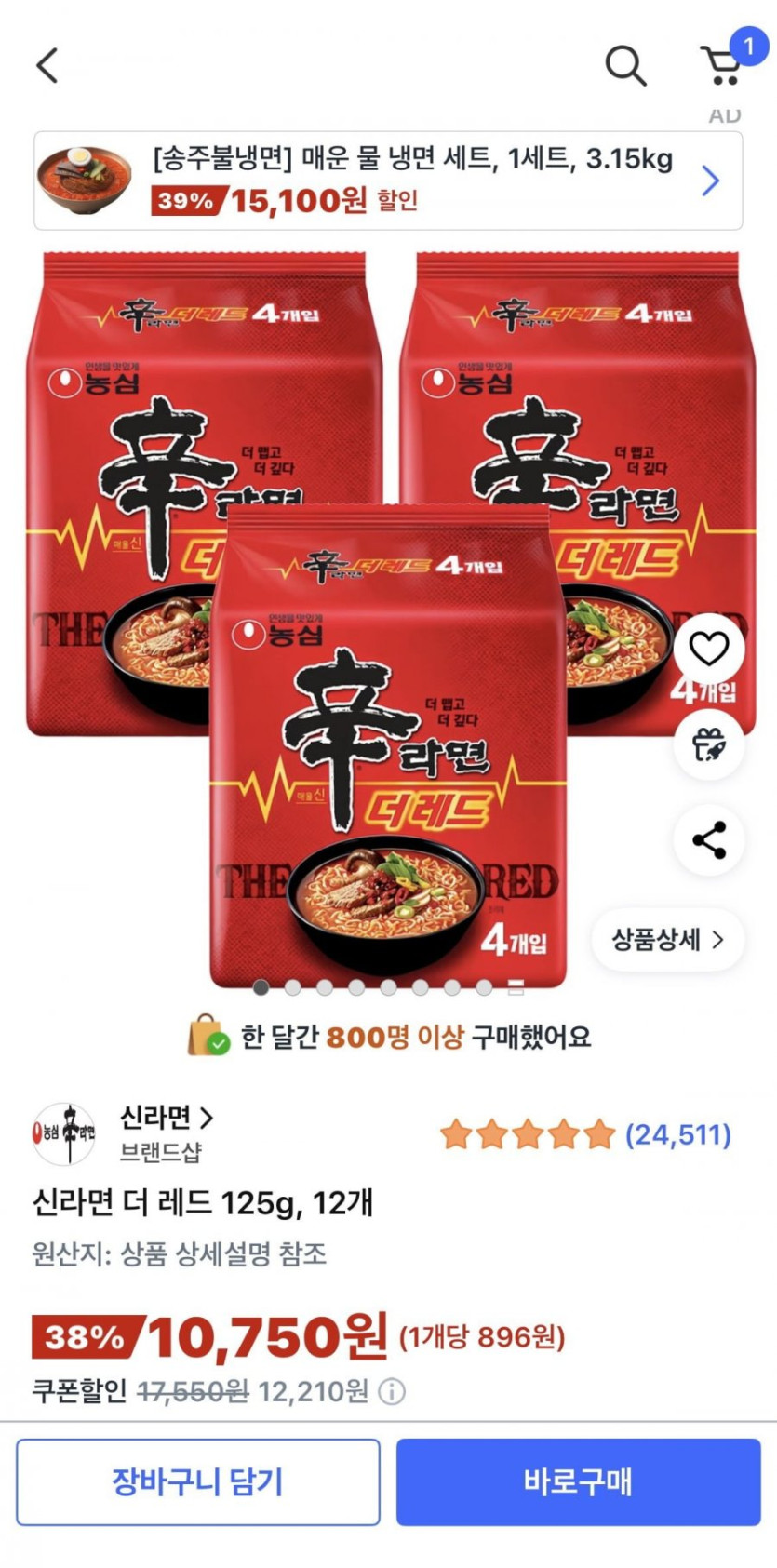Tap 장바구니 담기 to add to cart
The image size is (777, 1568).
click(x=198, y=1481)
